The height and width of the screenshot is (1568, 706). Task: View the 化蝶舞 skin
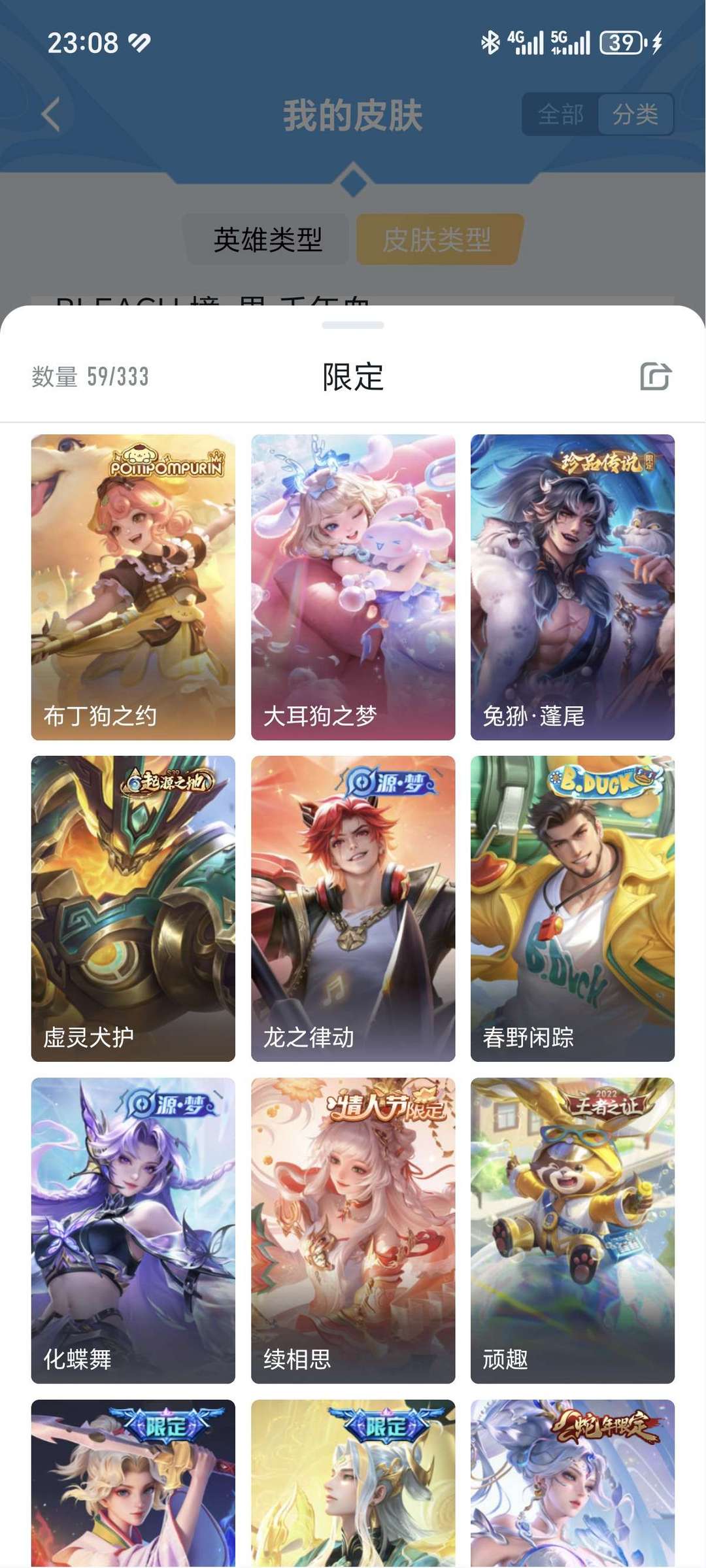133,1230
